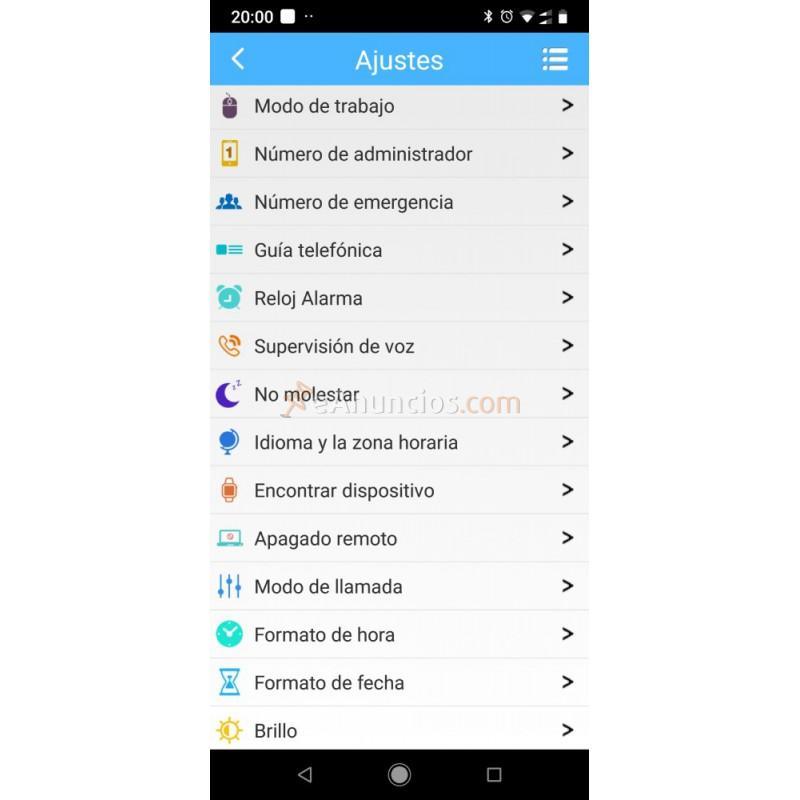Open the list menu icon in header

[x=554, y=60]
